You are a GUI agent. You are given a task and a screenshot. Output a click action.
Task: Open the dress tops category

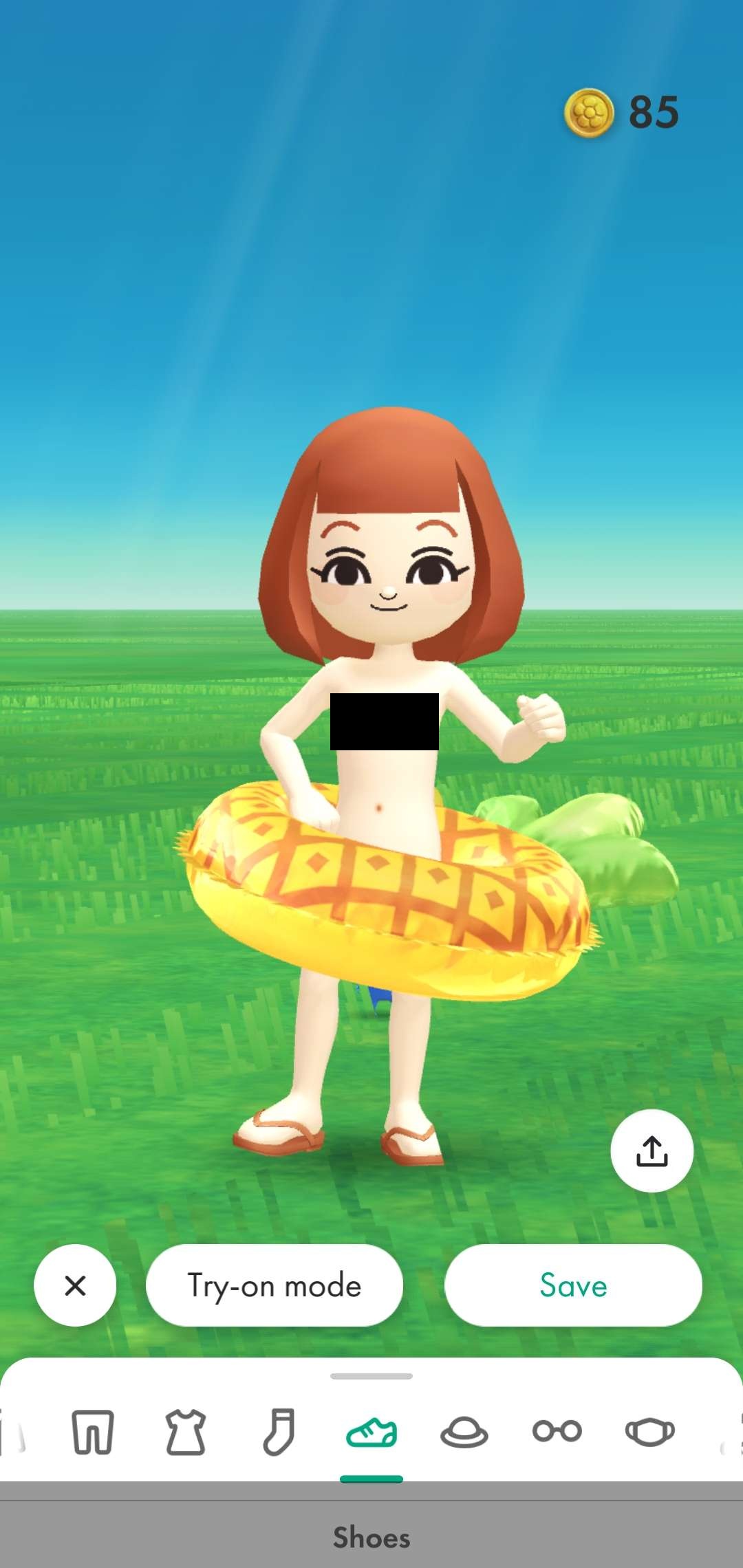[186, 1432]
